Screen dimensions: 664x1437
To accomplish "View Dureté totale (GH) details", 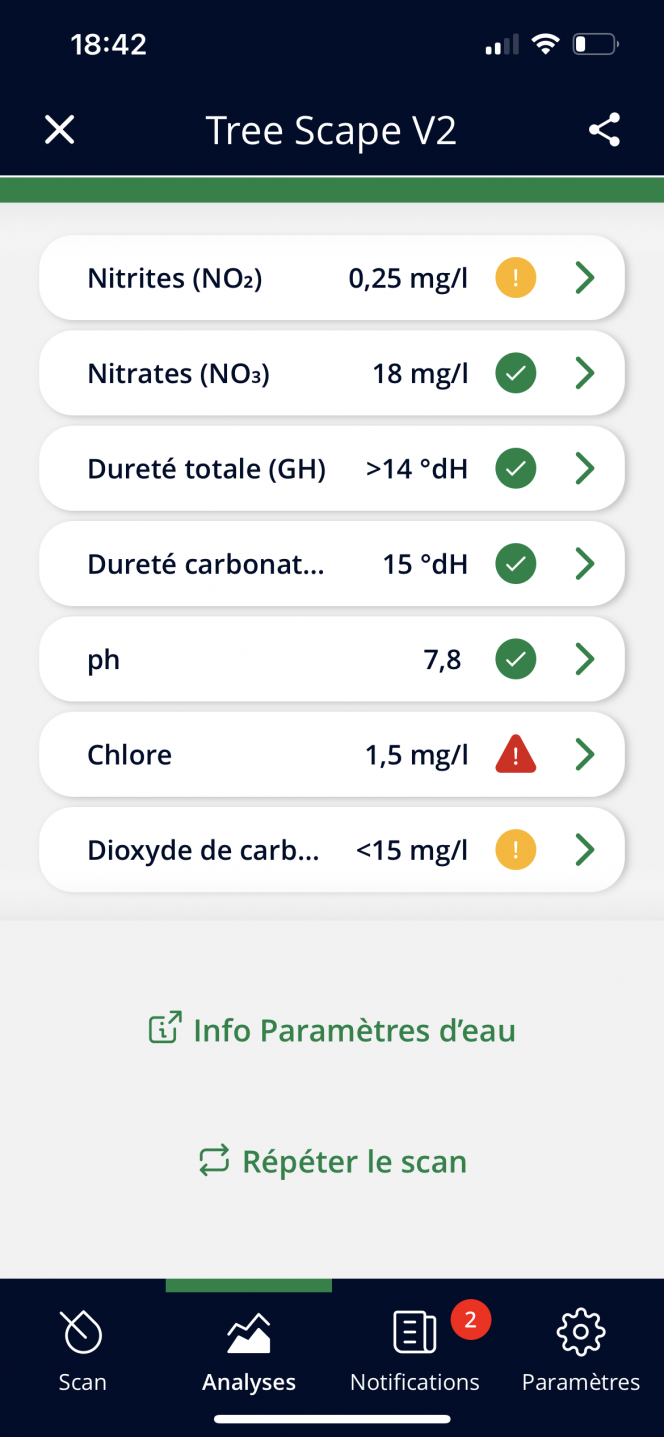I will click(332, 468).
